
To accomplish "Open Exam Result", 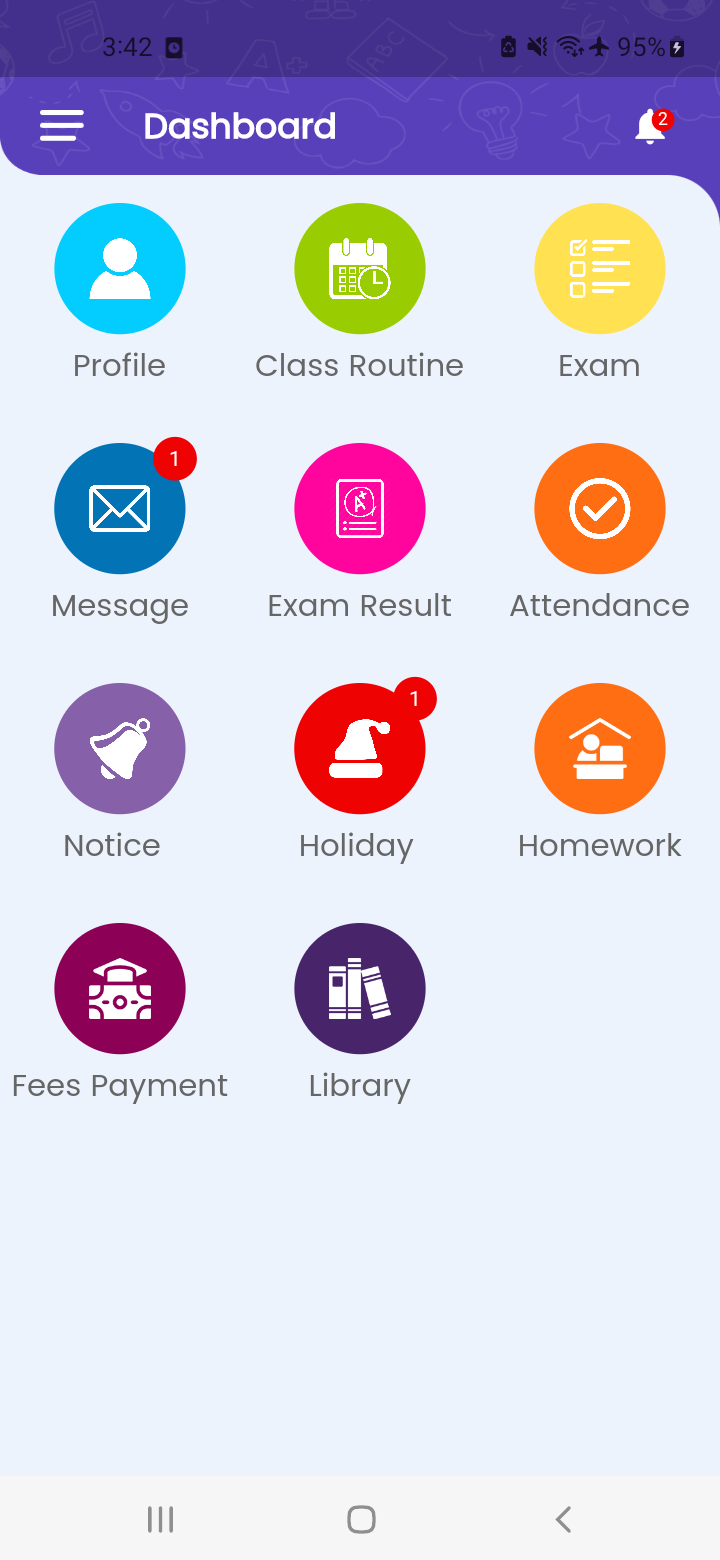I will pyautogui.click(x=360, y=509).
